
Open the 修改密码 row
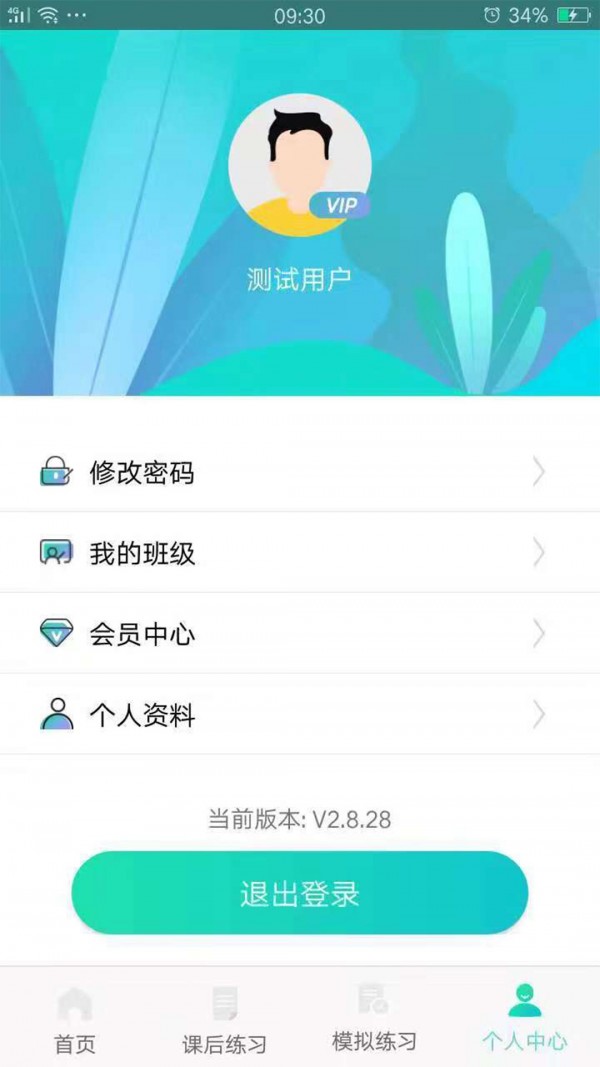300,472
